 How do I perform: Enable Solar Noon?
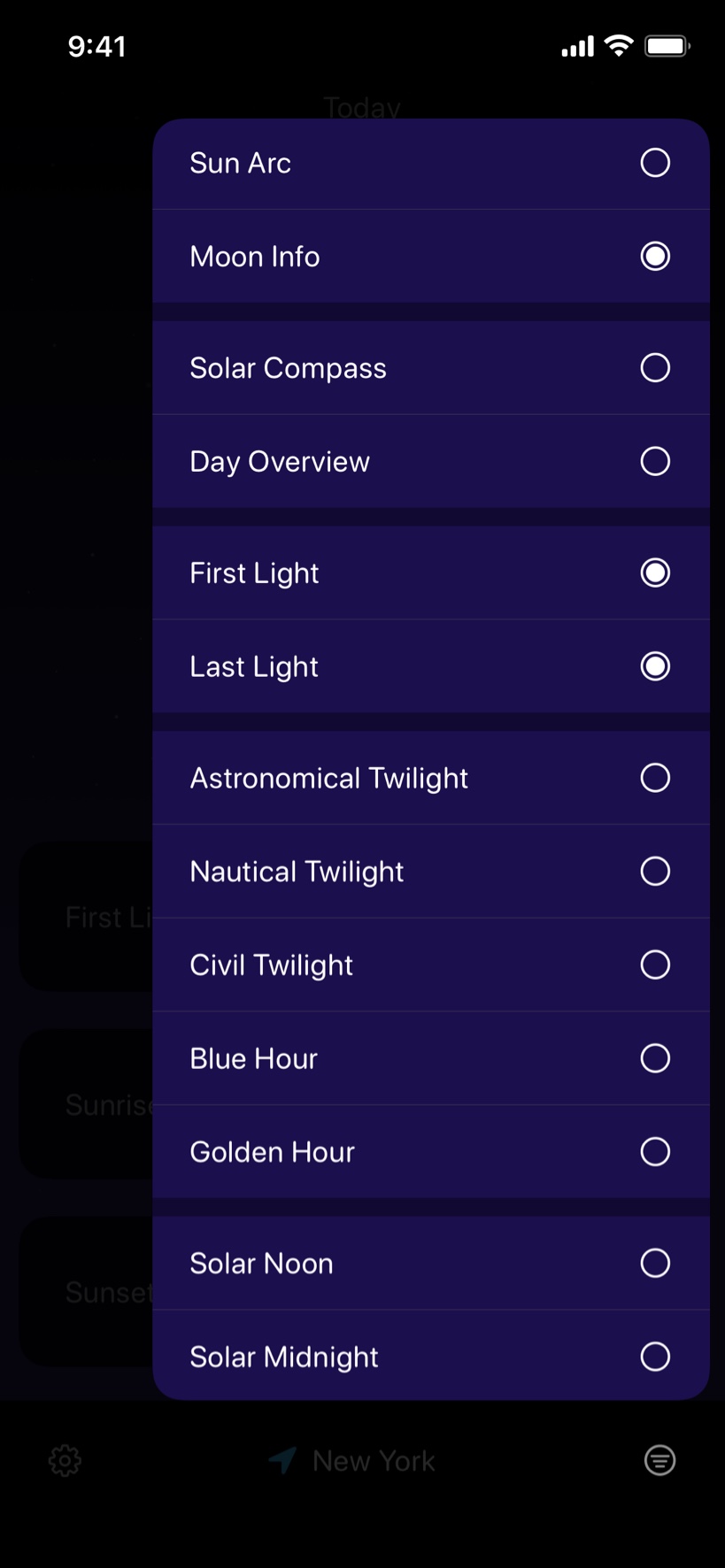pyautogui.click(x=431, y=1263)
